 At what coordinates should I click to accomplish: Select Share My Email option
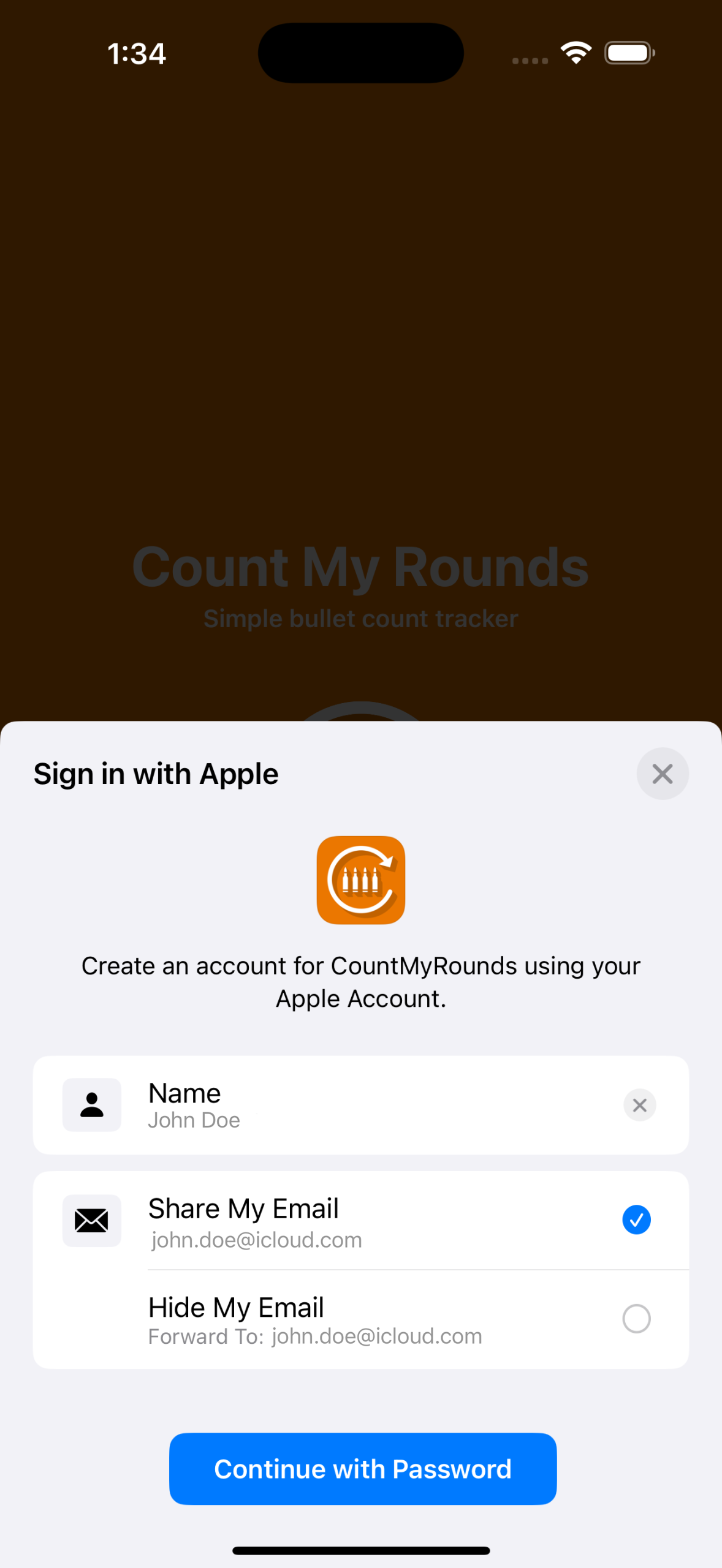[x=636, y=1219]
